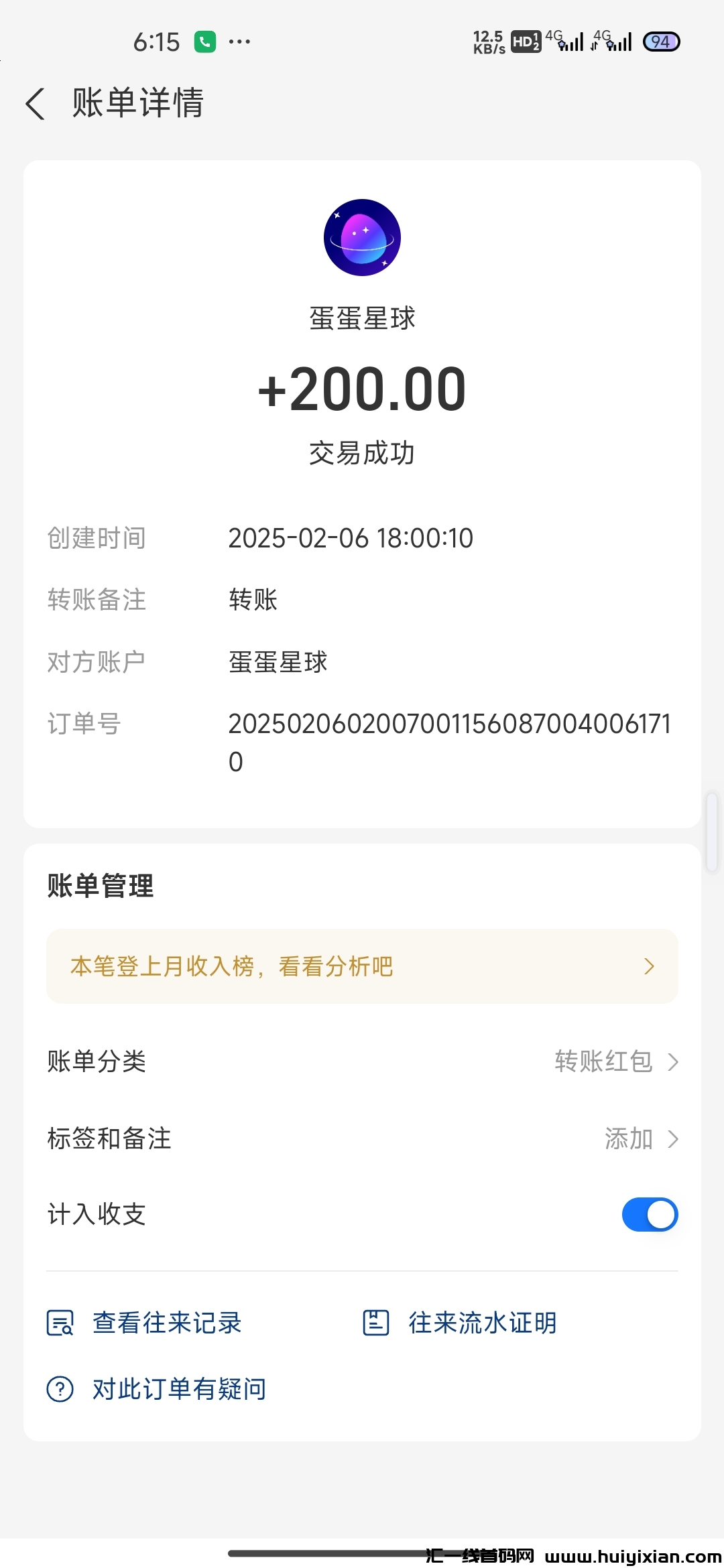Click the 往来流水证明 save icon

click(x=375, y=1323)
